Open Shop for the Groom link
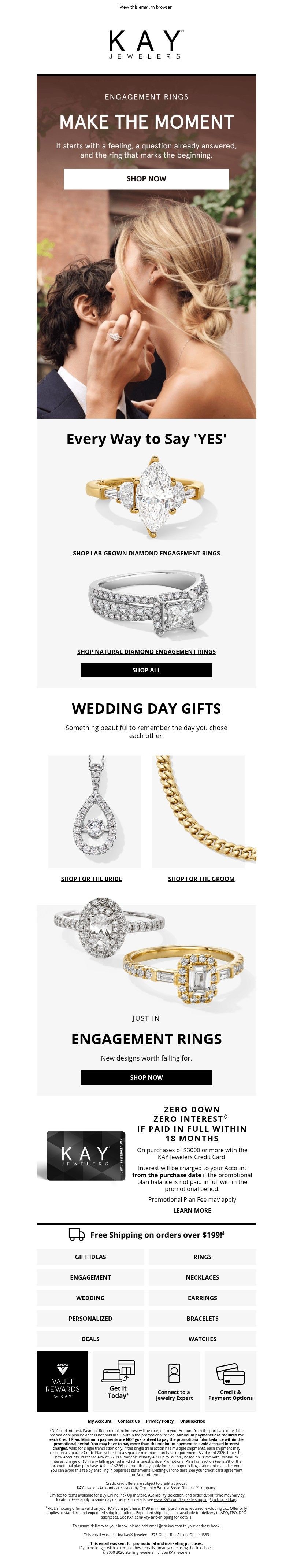293x1568 pixels. [201, 879]
